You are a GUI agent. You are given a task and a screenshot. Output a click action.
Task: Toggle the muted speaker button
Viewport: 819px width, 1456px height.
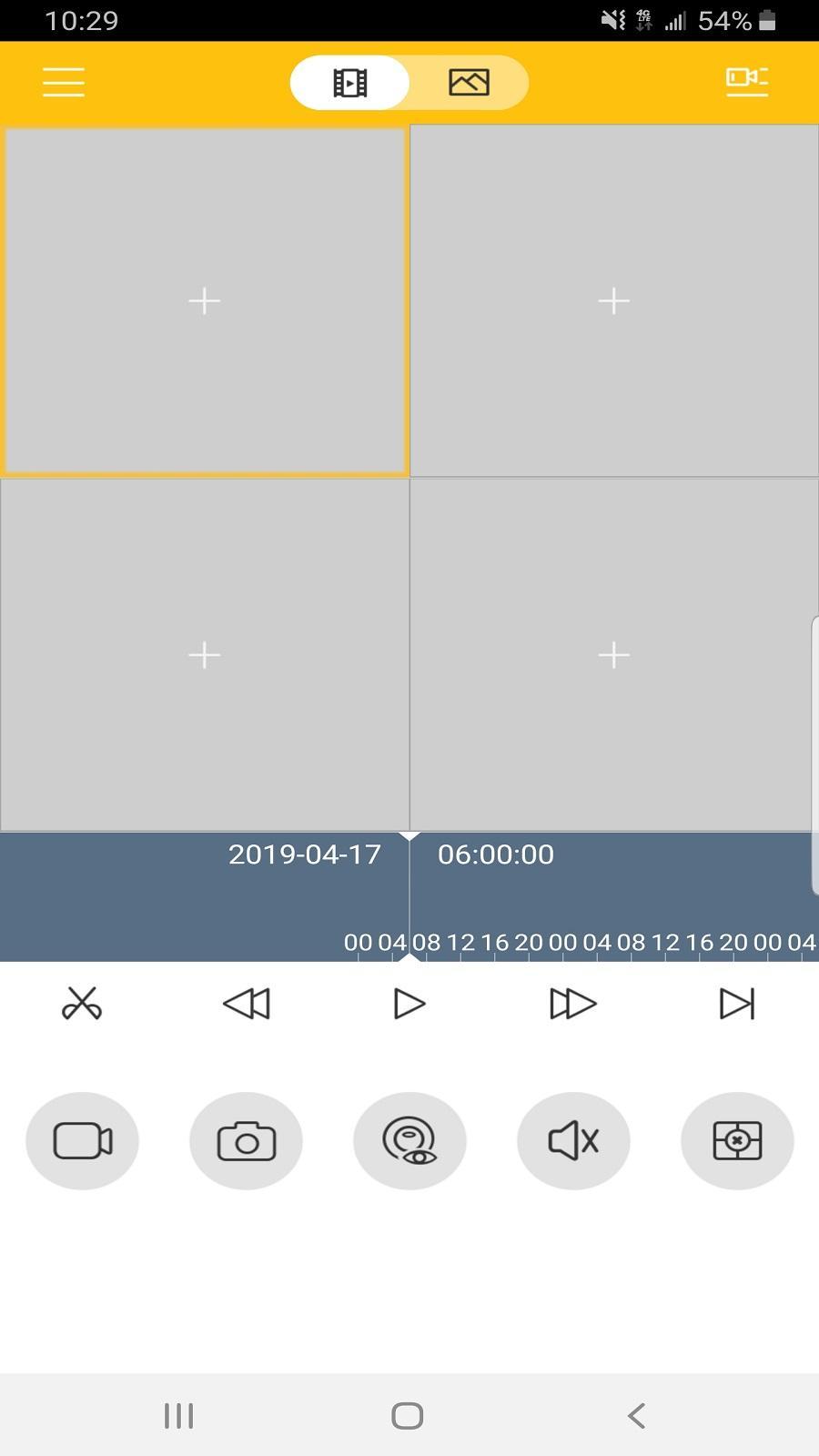(573, 1140)
